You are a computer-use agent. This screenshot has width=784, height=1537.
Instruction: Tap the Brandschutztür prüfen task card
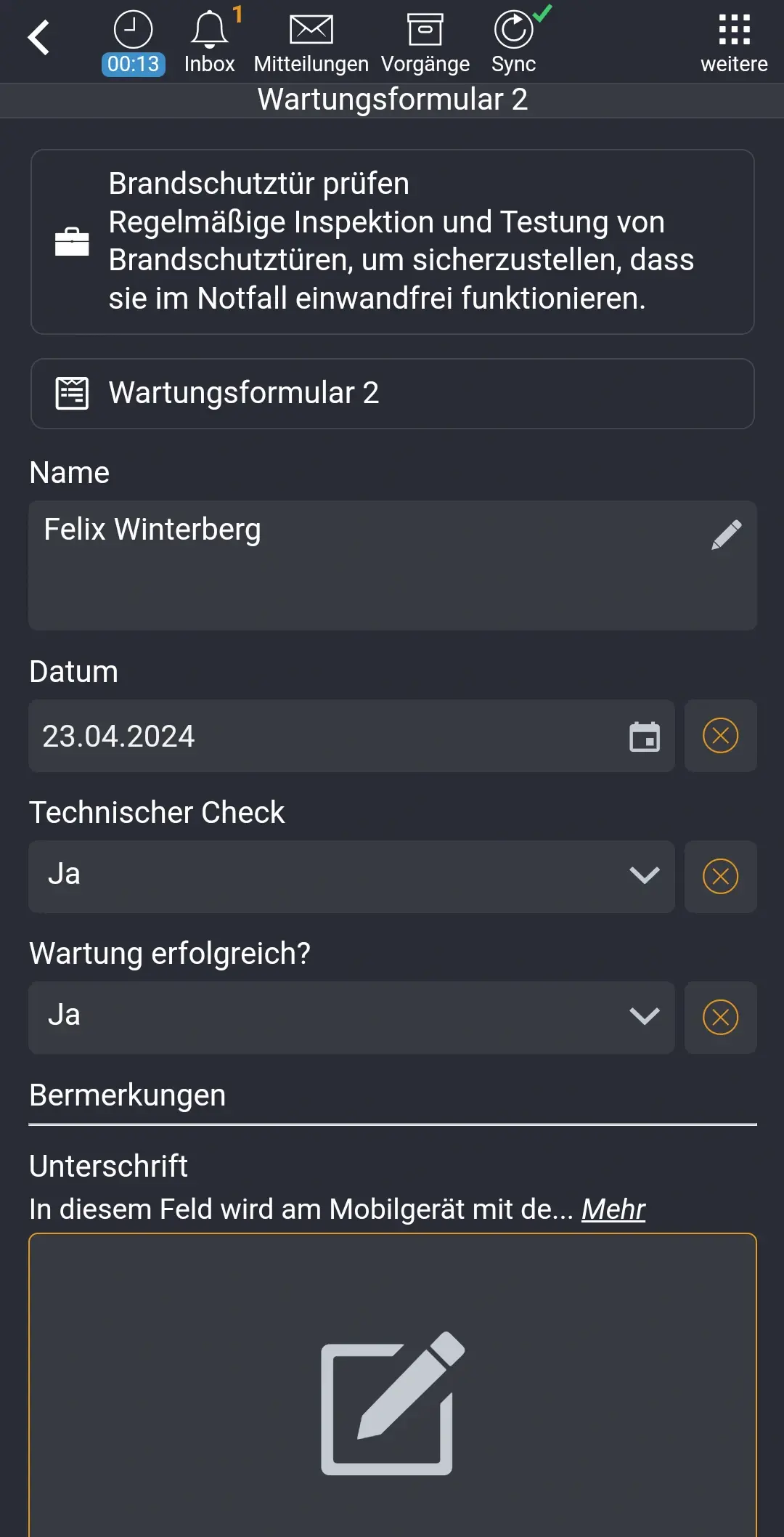coord(392,240)
